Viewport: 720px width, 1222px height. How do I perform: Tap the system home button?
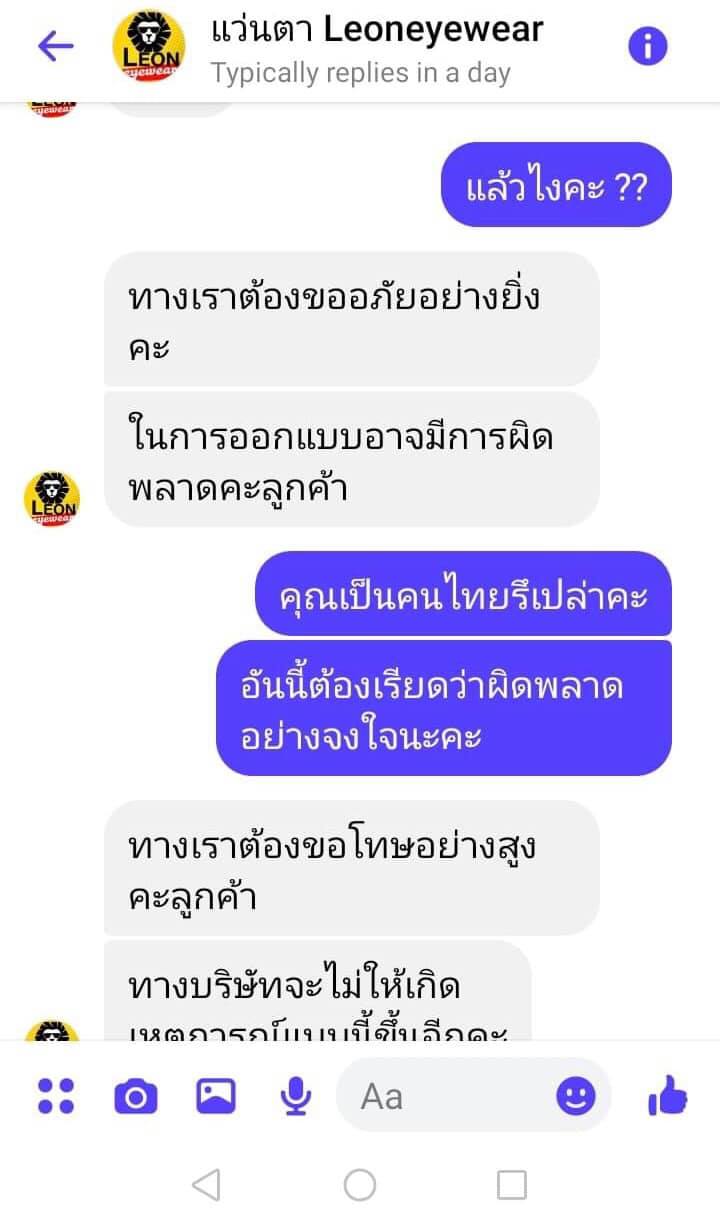(360, 1185)
